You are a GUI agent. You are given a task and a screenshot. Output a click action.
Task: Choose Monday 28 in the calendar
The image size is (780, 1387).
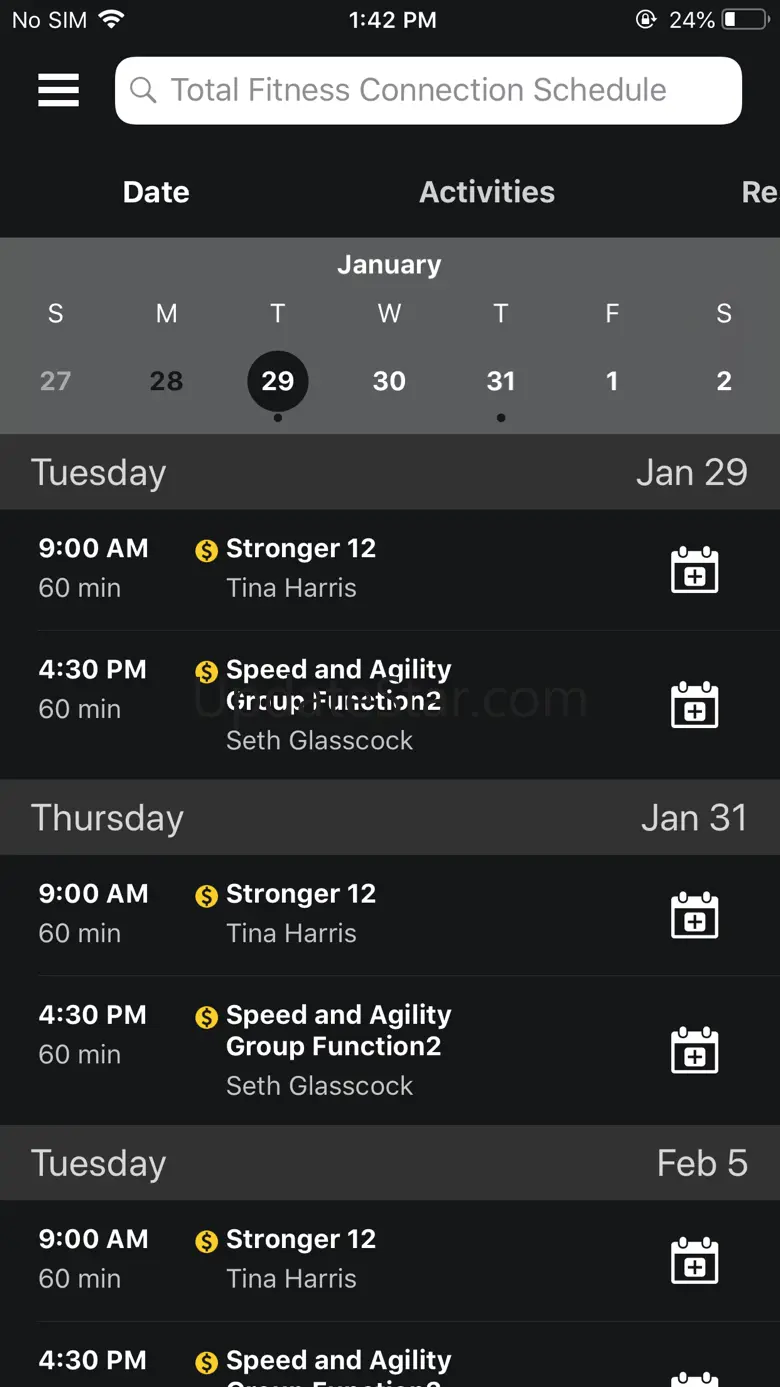click(x=166, y=381)
